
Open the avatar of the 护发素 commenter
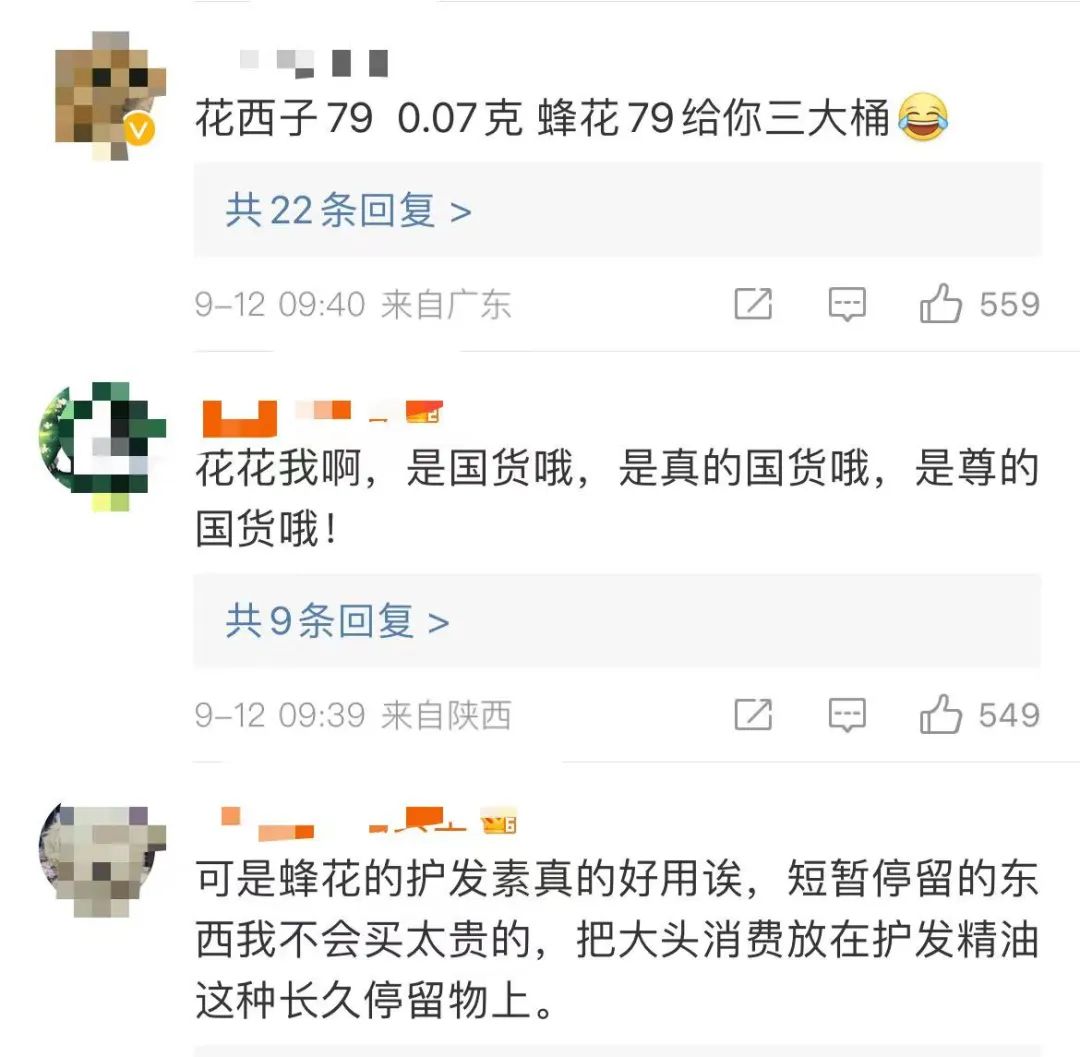click(x=100, y=860)
